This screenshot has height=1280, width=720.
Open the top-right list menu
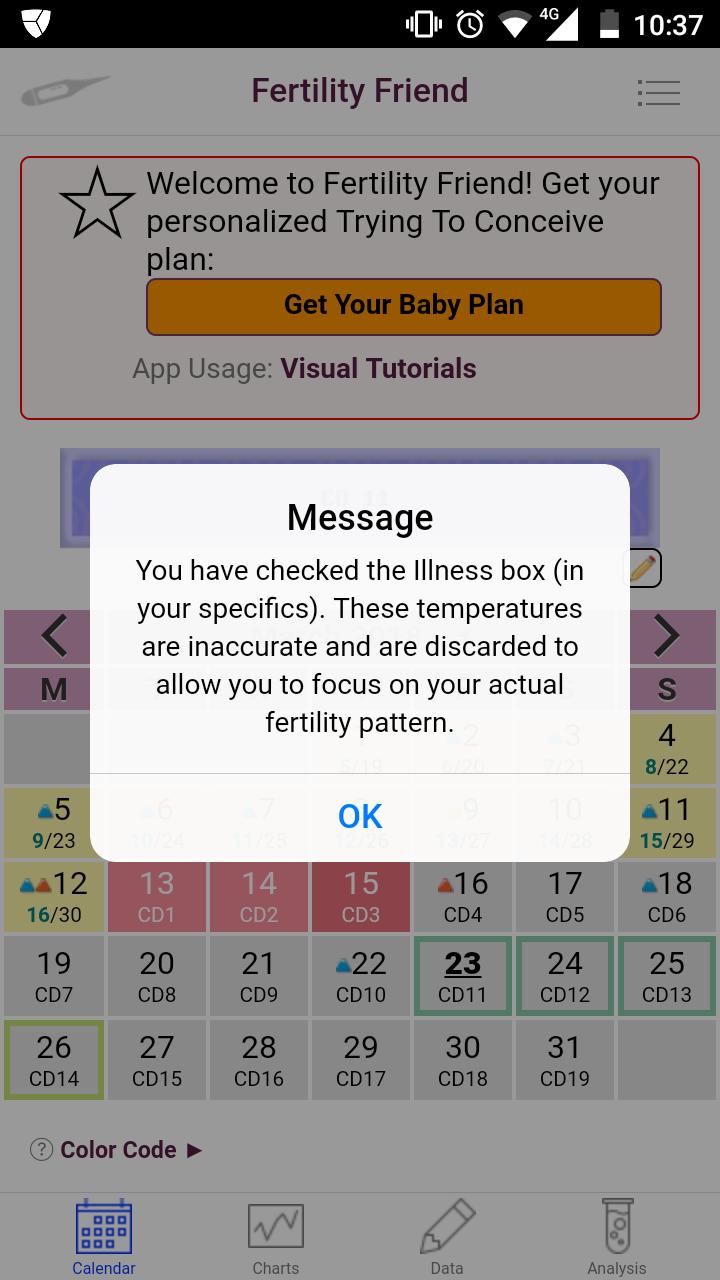click(658, 93)
